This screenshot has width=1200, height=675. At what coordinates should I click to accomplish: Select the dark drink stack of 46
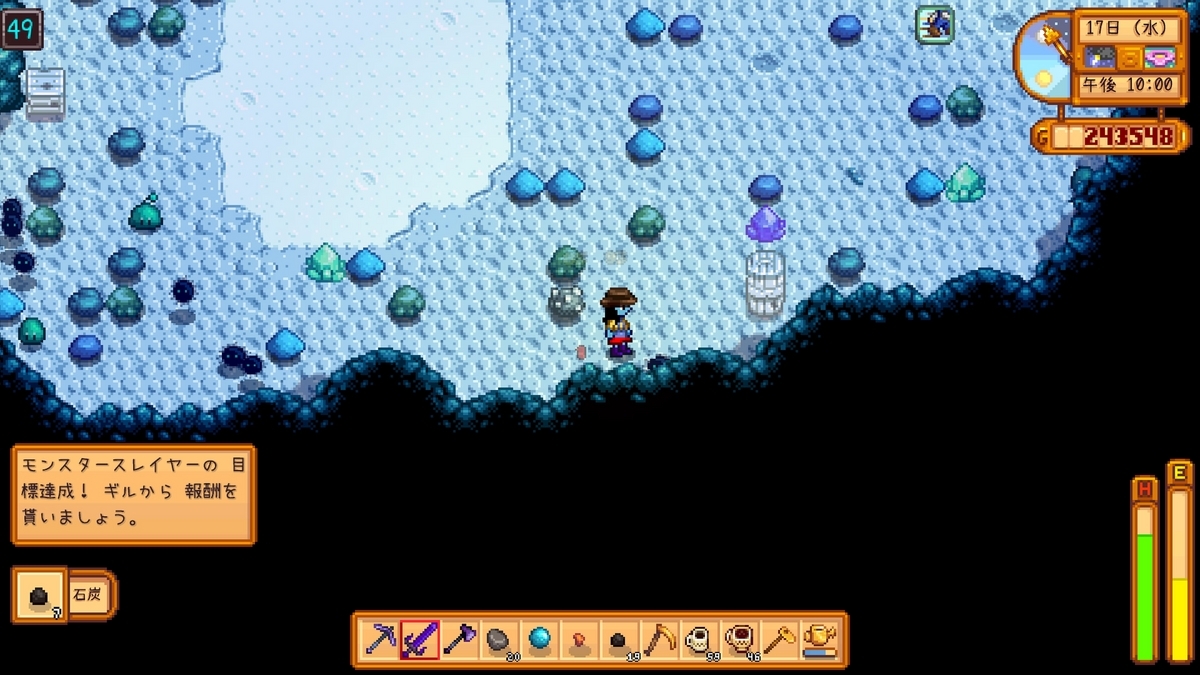(x=739, y=639)
